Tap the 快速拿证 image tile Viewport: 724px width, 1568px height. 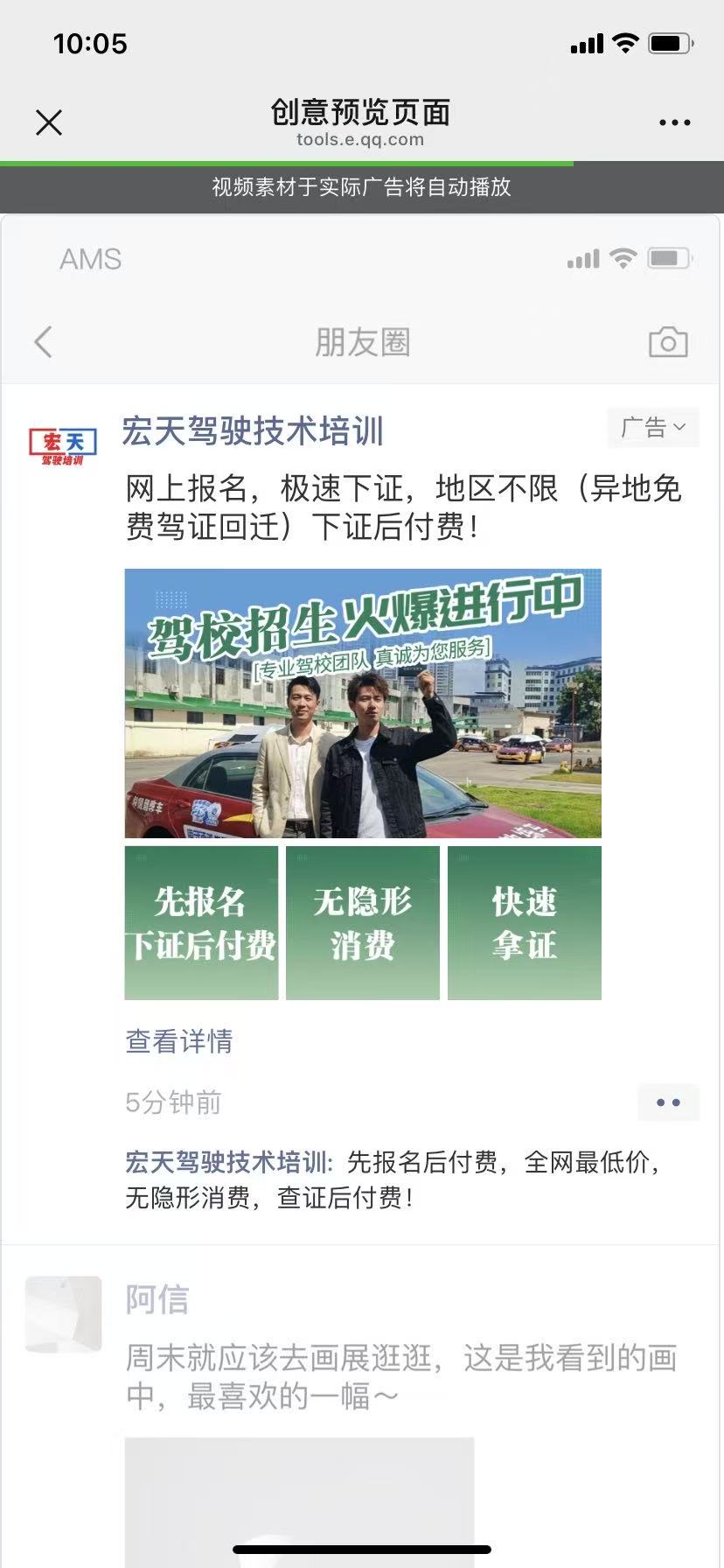tap(524, 923)
